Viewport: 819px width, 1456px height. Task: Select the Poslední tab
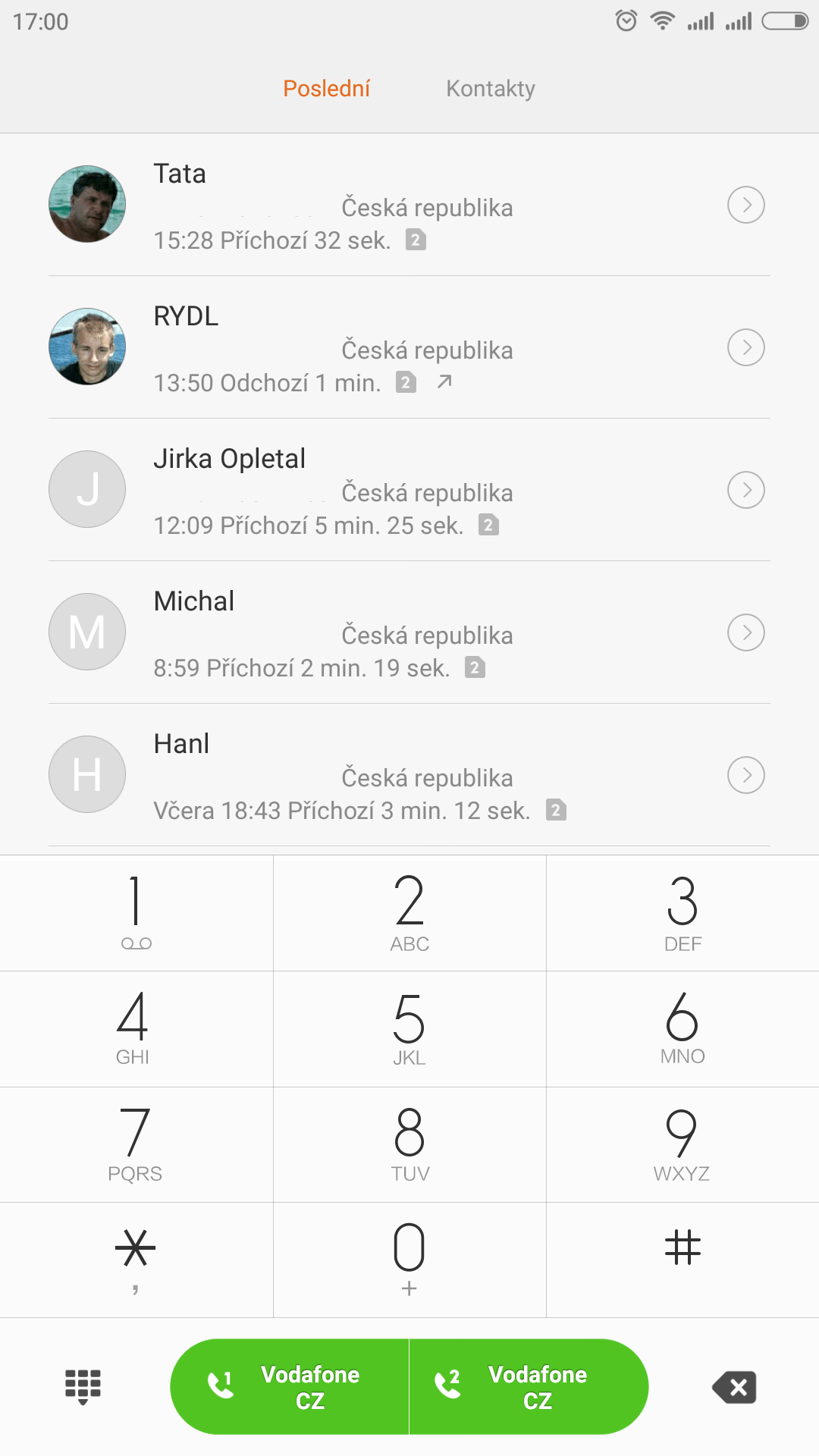327,89
